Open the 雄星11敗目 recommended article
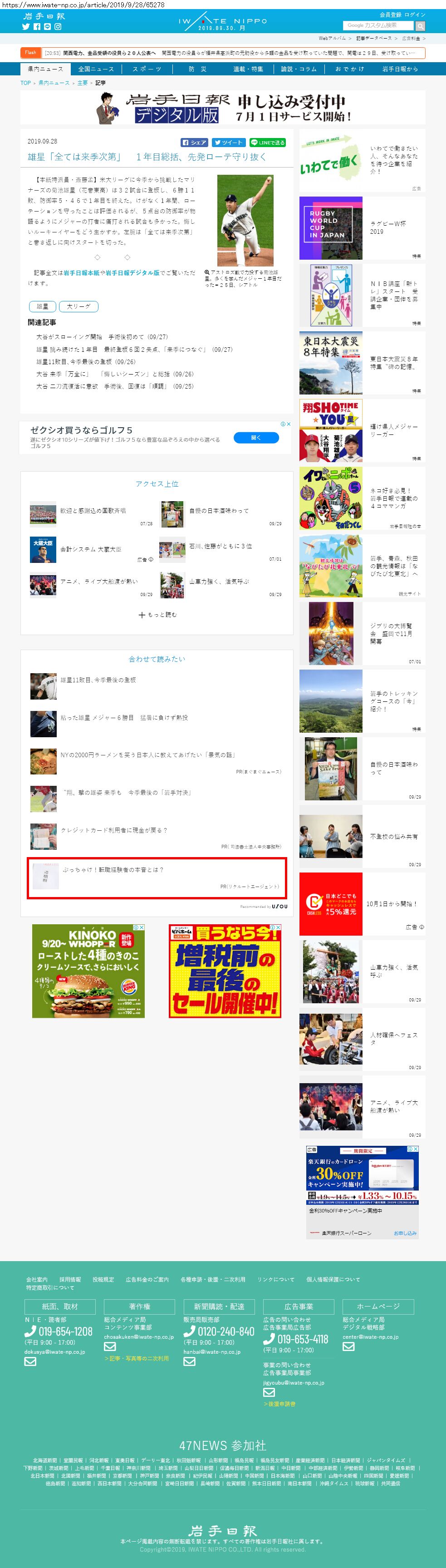The image size is (446, 1568). point(98,680)
